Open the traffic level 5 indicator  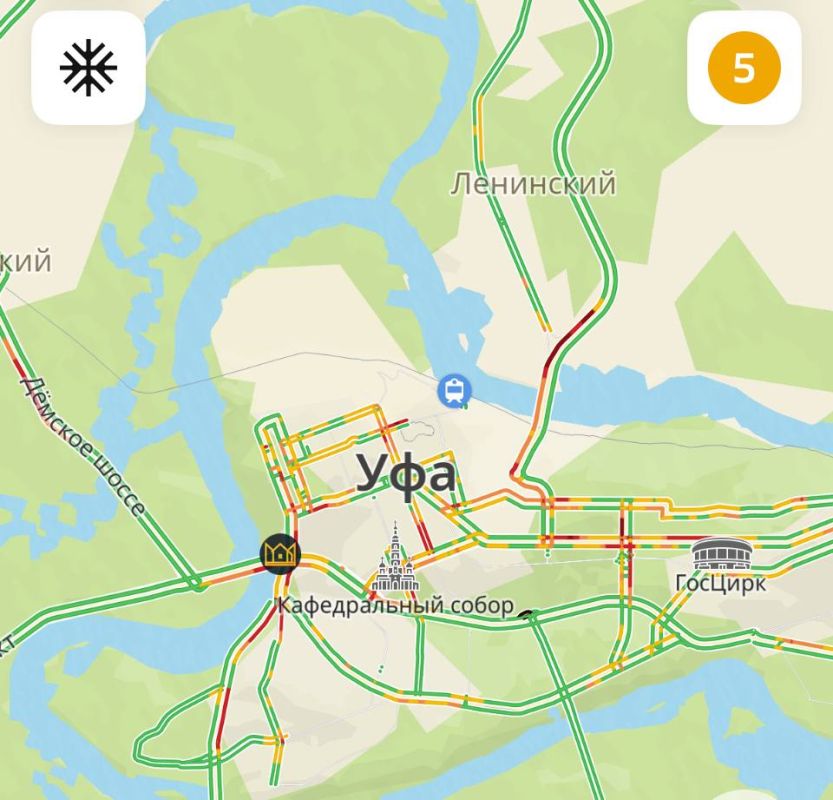click(x=744, y=68)
